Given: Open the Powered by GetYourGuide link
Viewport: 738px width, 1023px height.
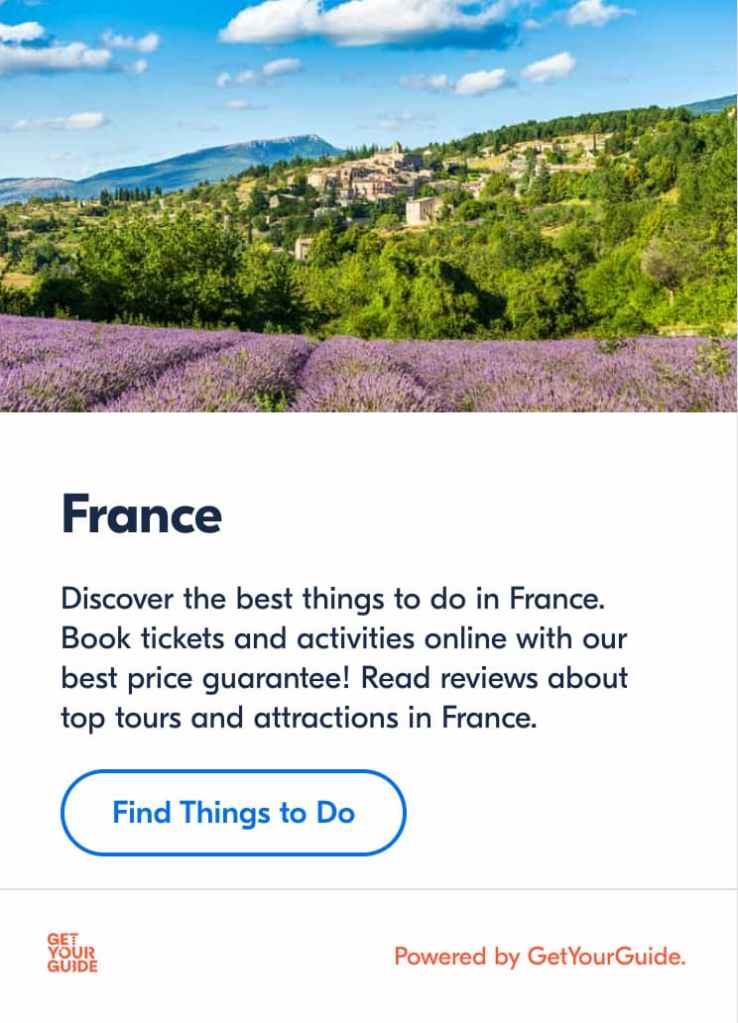Looking at the screenshot, I should (540, 956).
